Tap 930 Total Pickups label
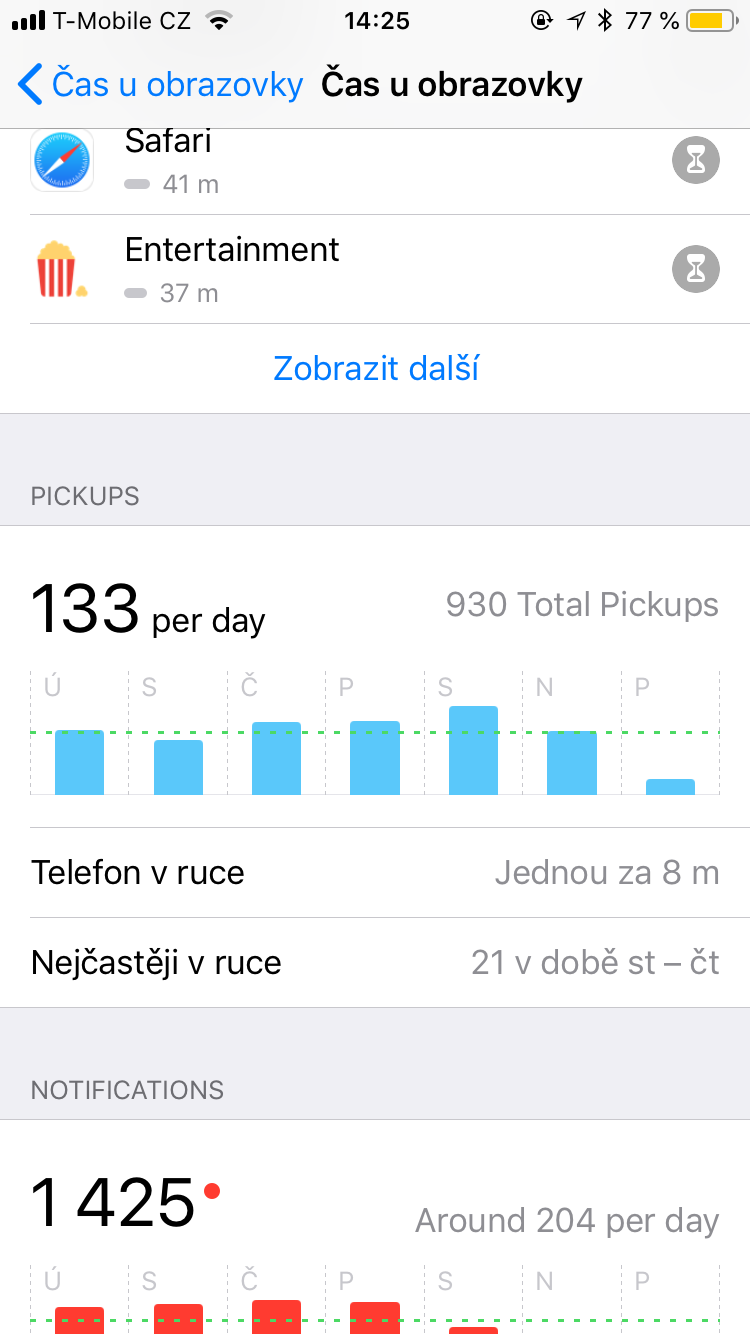Viewport: 750px width, 1334px height. [582, 604]
